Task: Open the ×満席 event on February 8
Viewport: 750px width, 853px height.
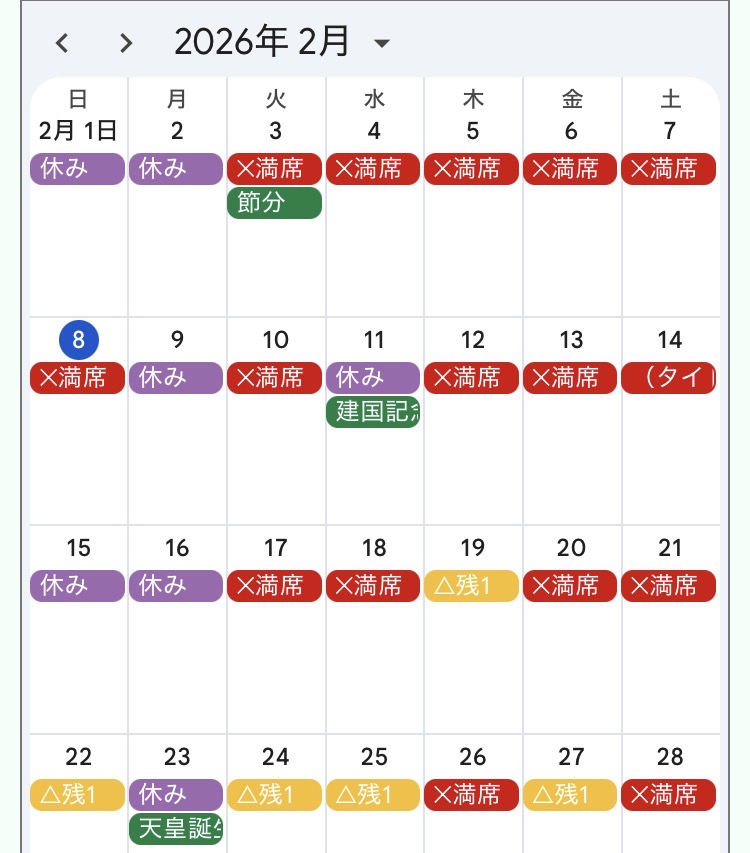Action: point(77,378)
